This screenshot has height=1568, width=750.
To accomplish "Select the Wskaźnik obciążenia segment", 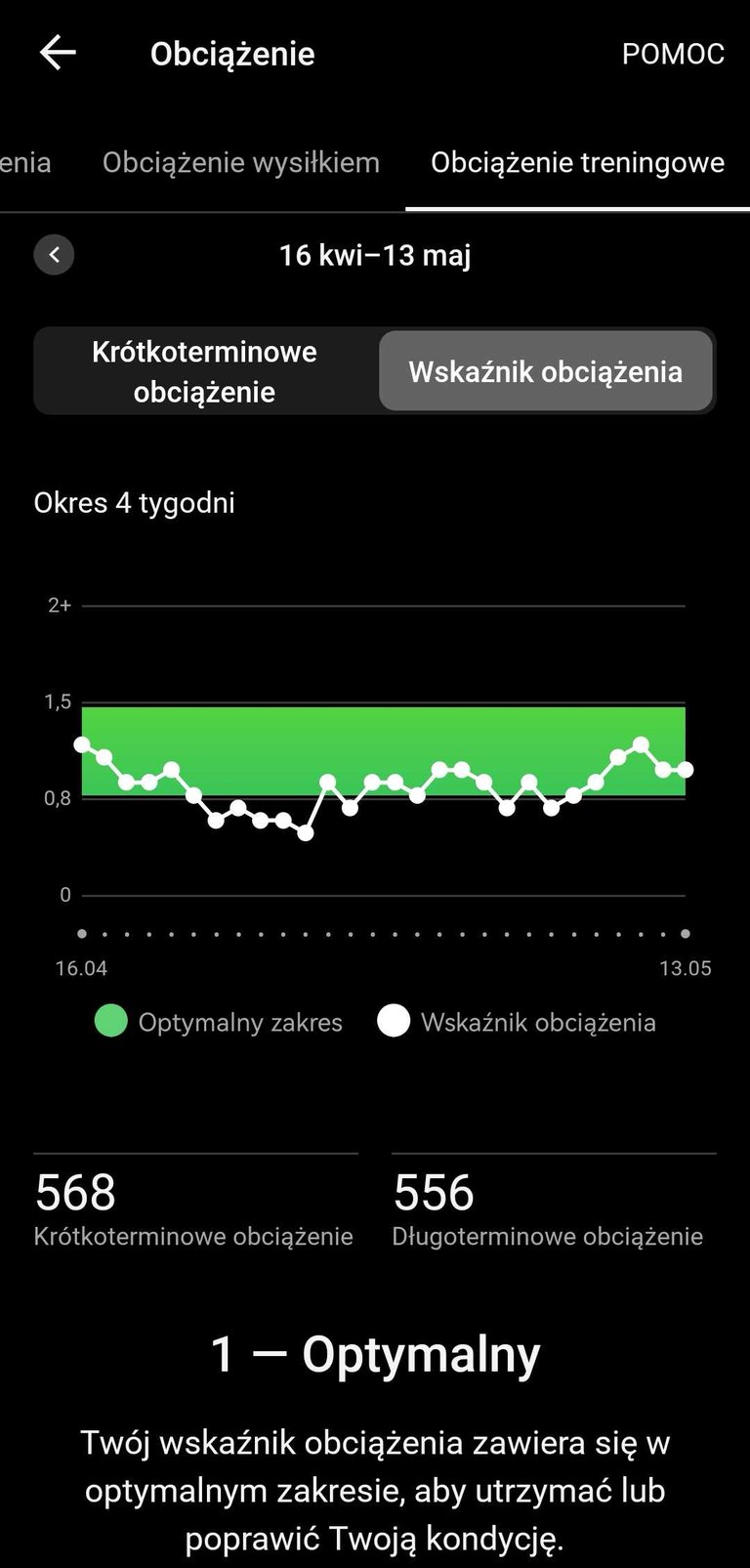I will pyautogui.click(x=545, y=371).
